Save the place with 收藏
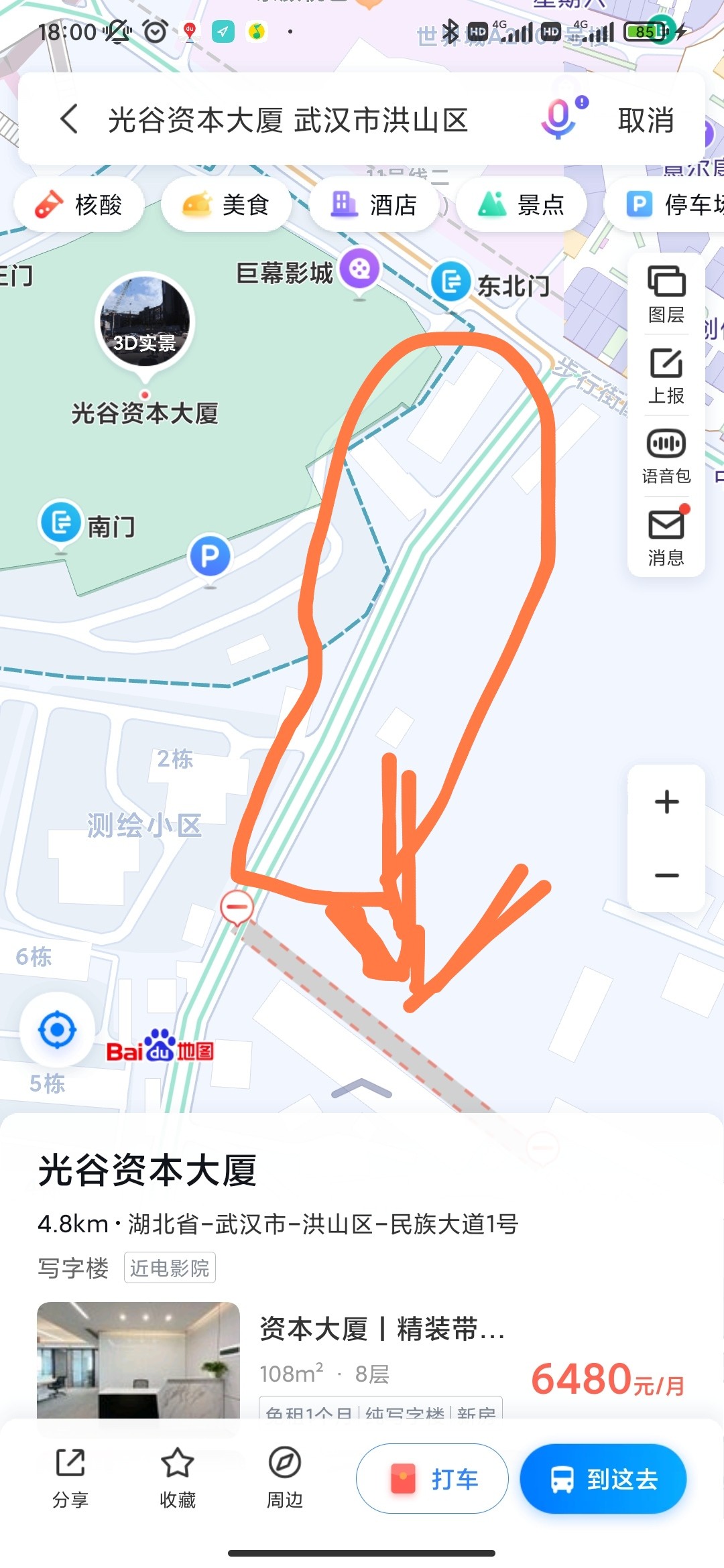This screenshot has height=1568, width=724. pos(178,1478)
